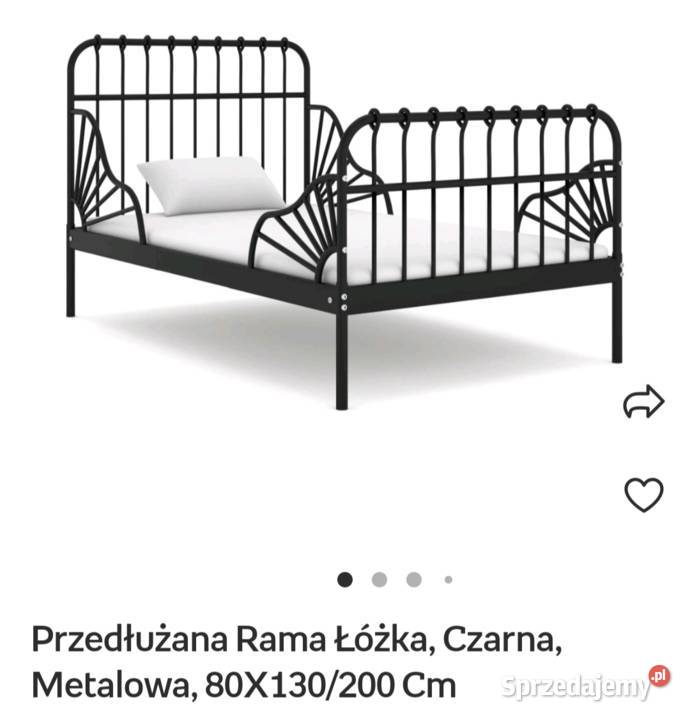Screen dimensions: 690x720
Task: Jump to the second photo dot
Action: point(379,579)
